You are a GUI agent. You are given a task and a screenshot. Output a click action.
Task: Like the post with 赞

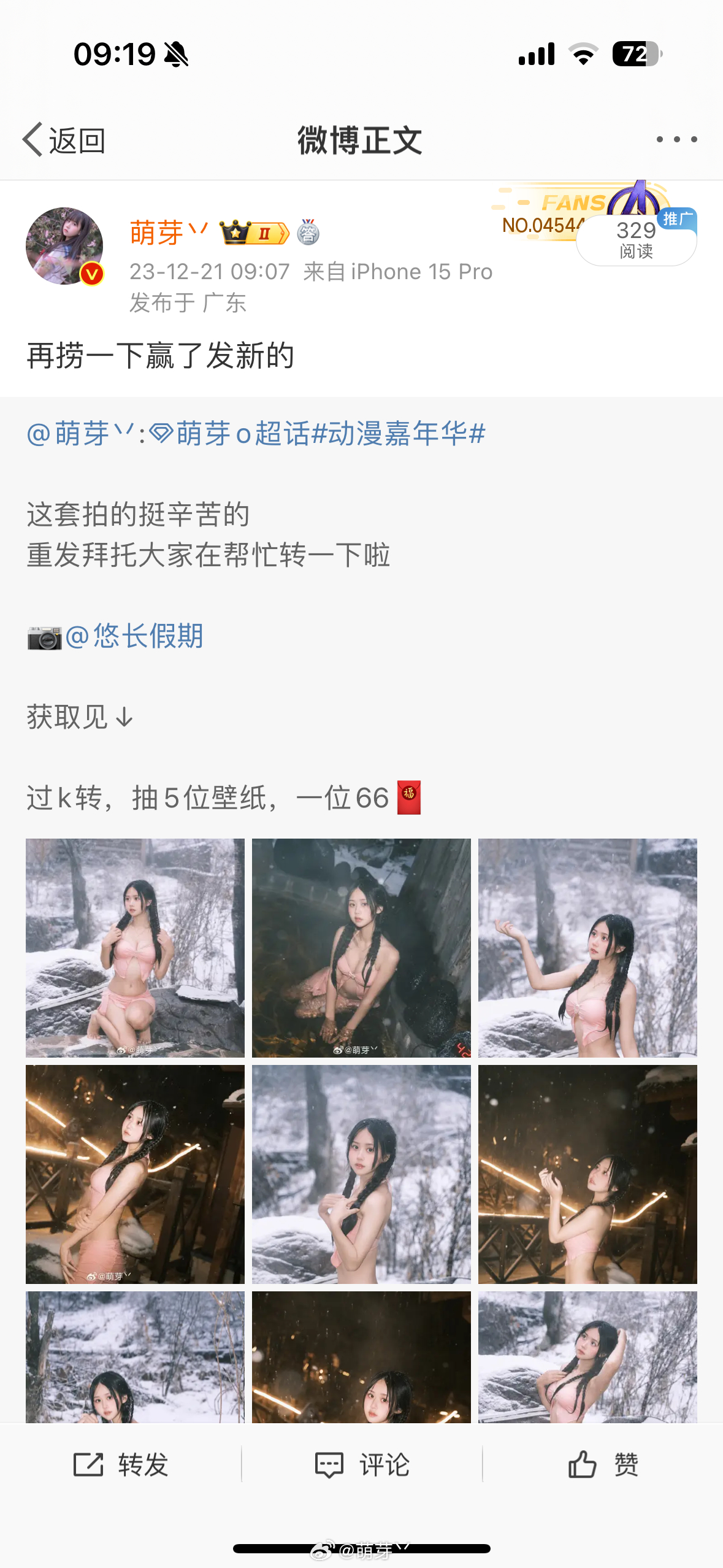coord(603,1465)
